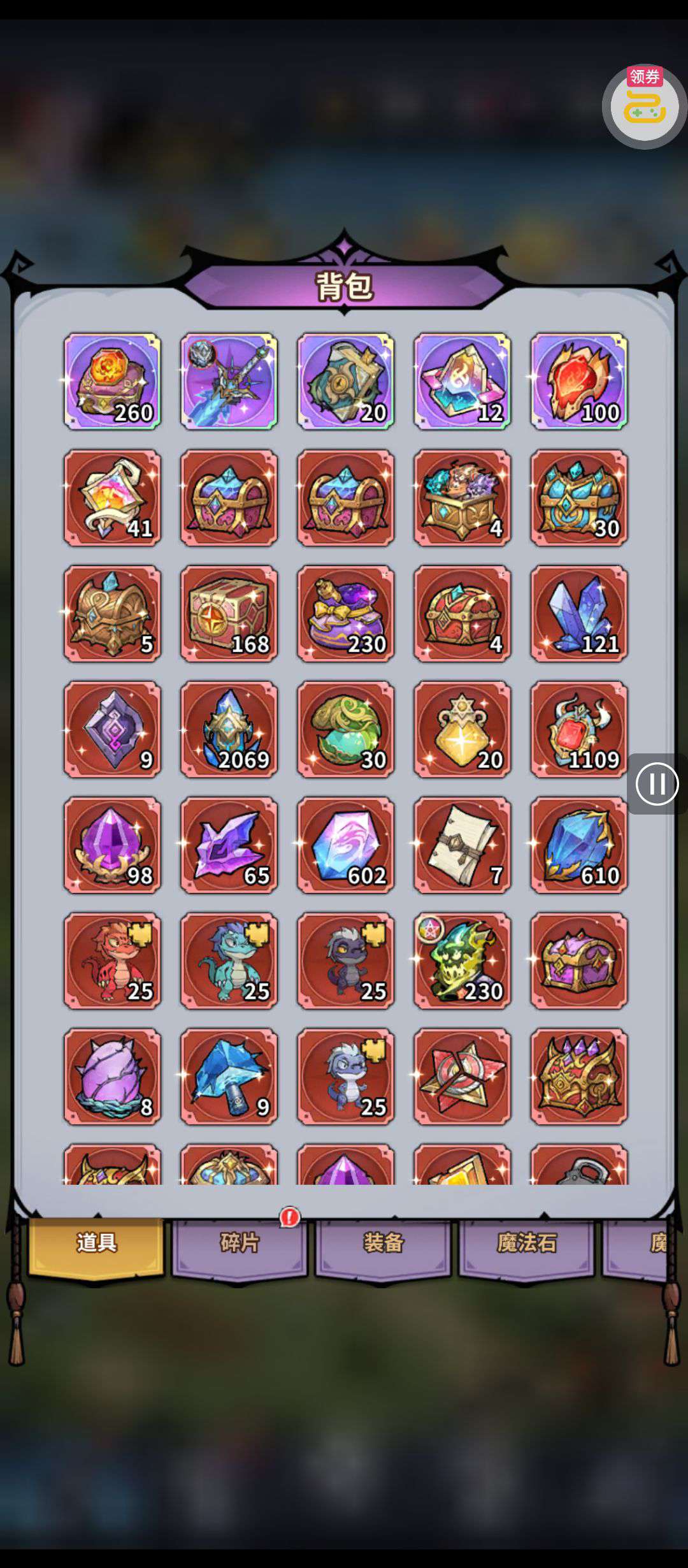Viewport: 688px width, 1568px height.
Task: Choose the blue crystals item showing 121
Action: 579,613
